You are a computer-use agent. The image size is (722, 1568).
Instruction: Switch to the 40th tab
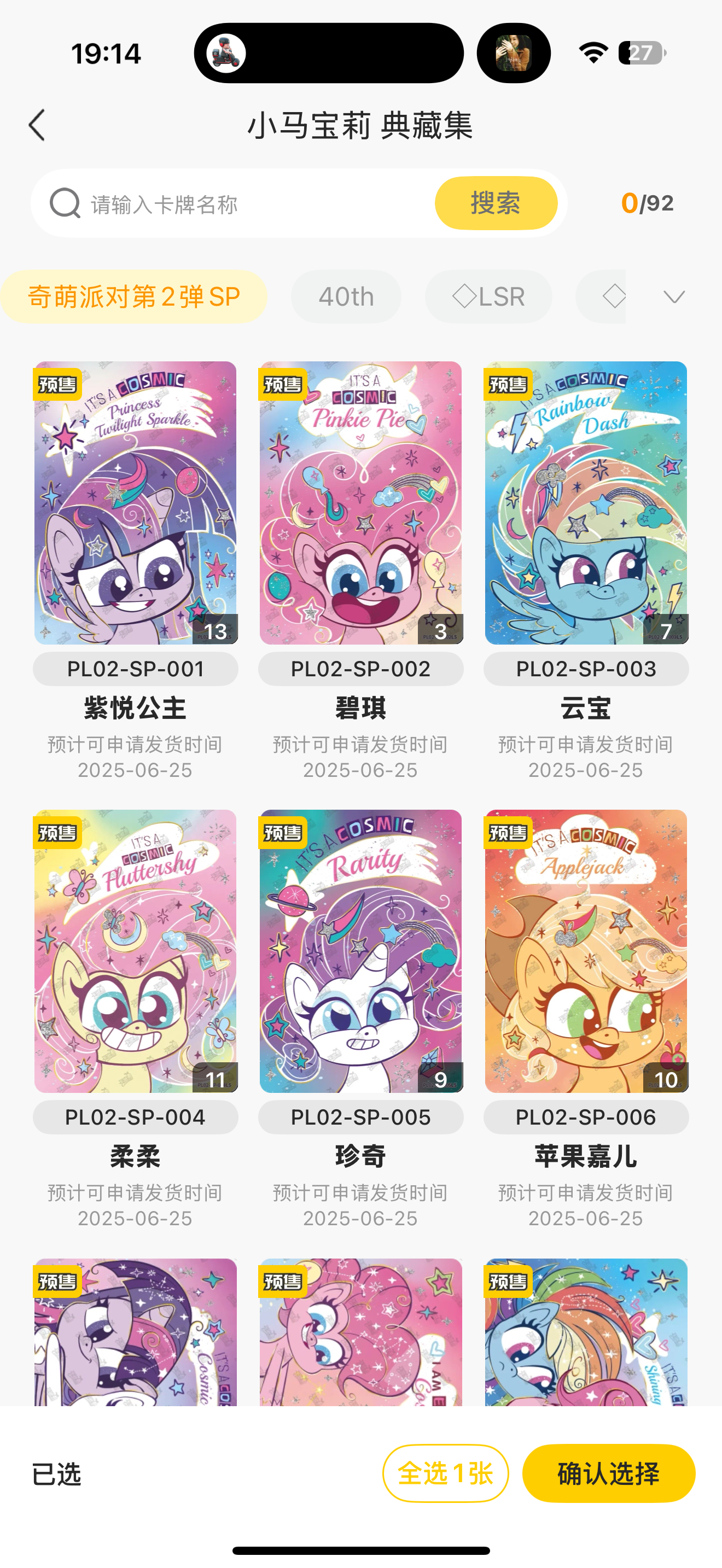(x=346, y=297)
